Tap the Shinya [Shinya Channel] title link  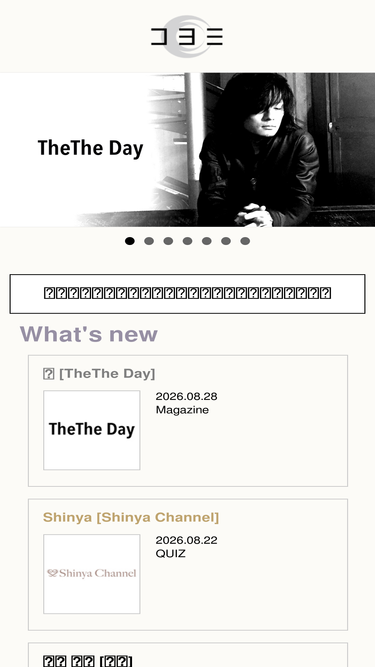131,518
